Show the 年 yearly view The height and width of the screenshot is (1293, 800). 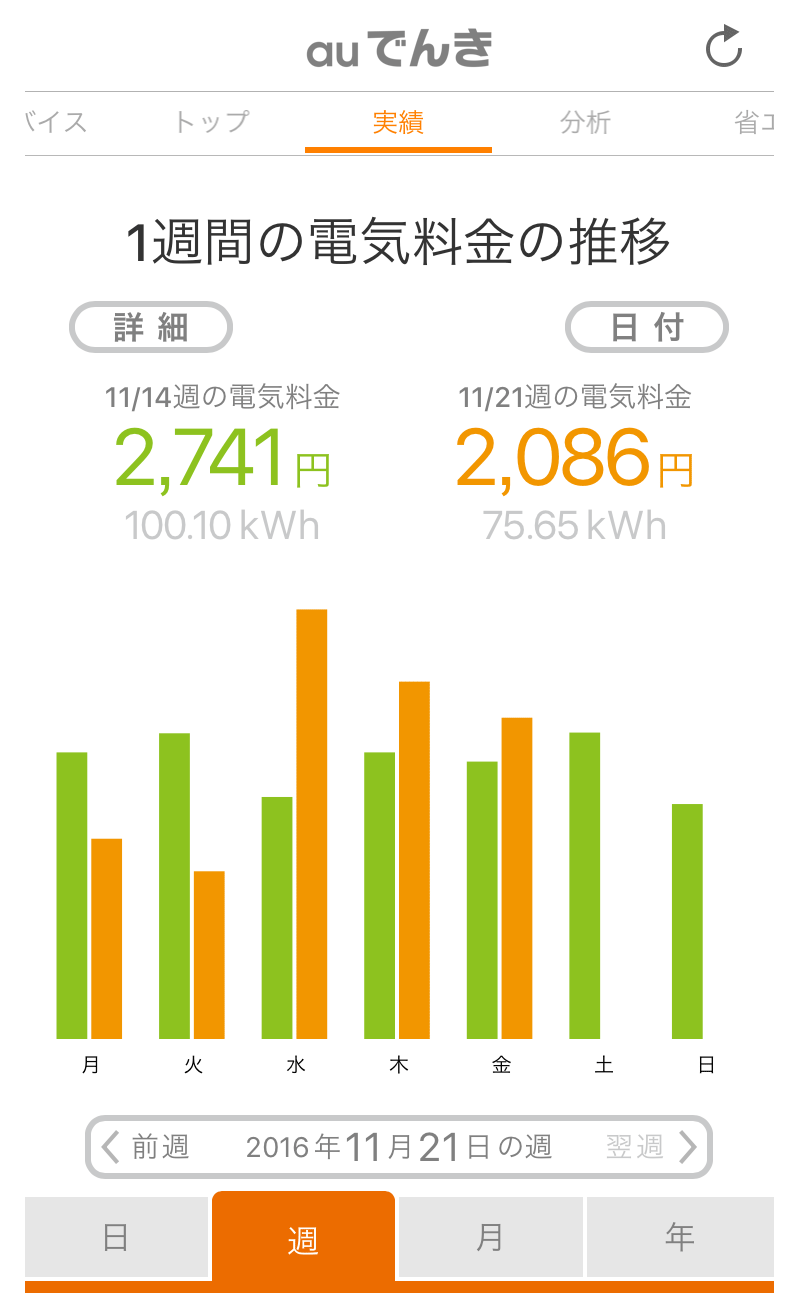[x=679, y=1238]
